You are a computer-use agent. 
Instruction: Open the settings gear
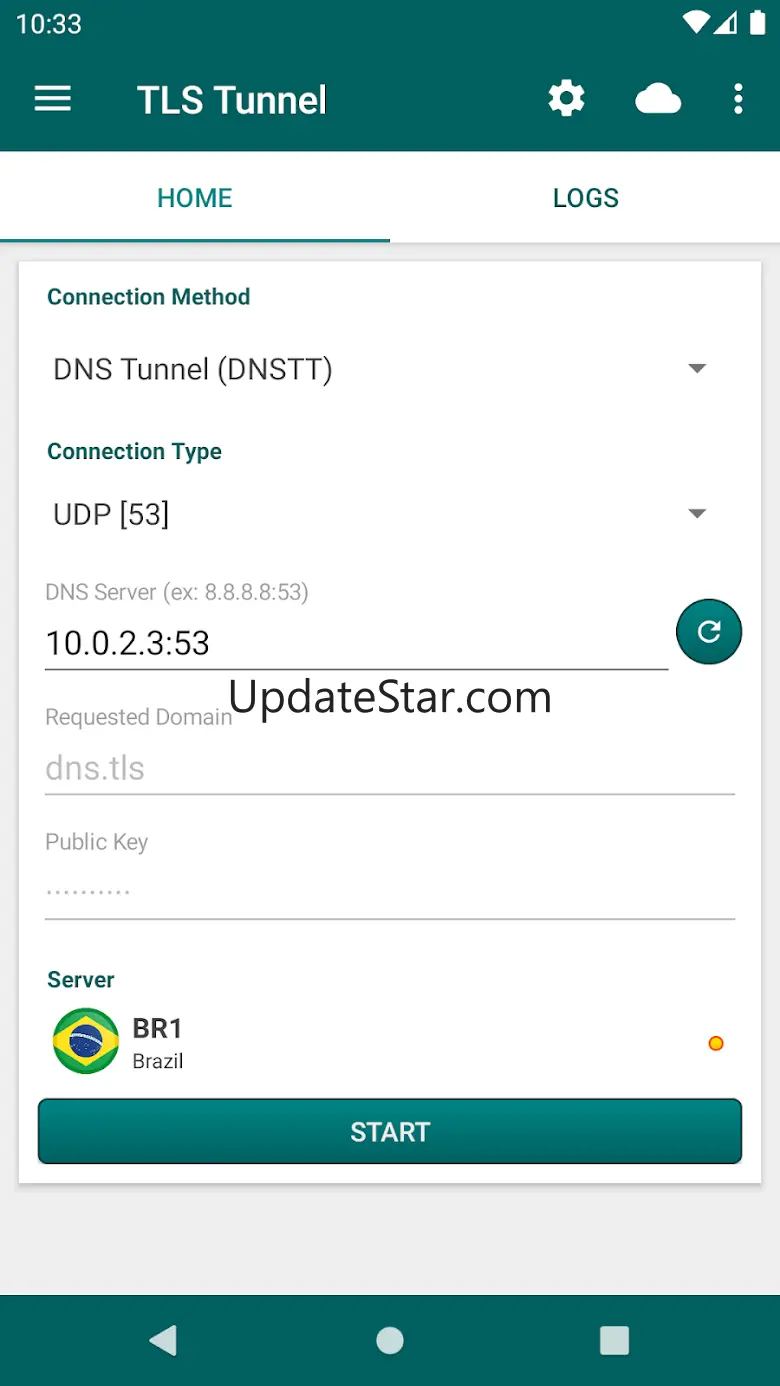[x=566, y=99]
